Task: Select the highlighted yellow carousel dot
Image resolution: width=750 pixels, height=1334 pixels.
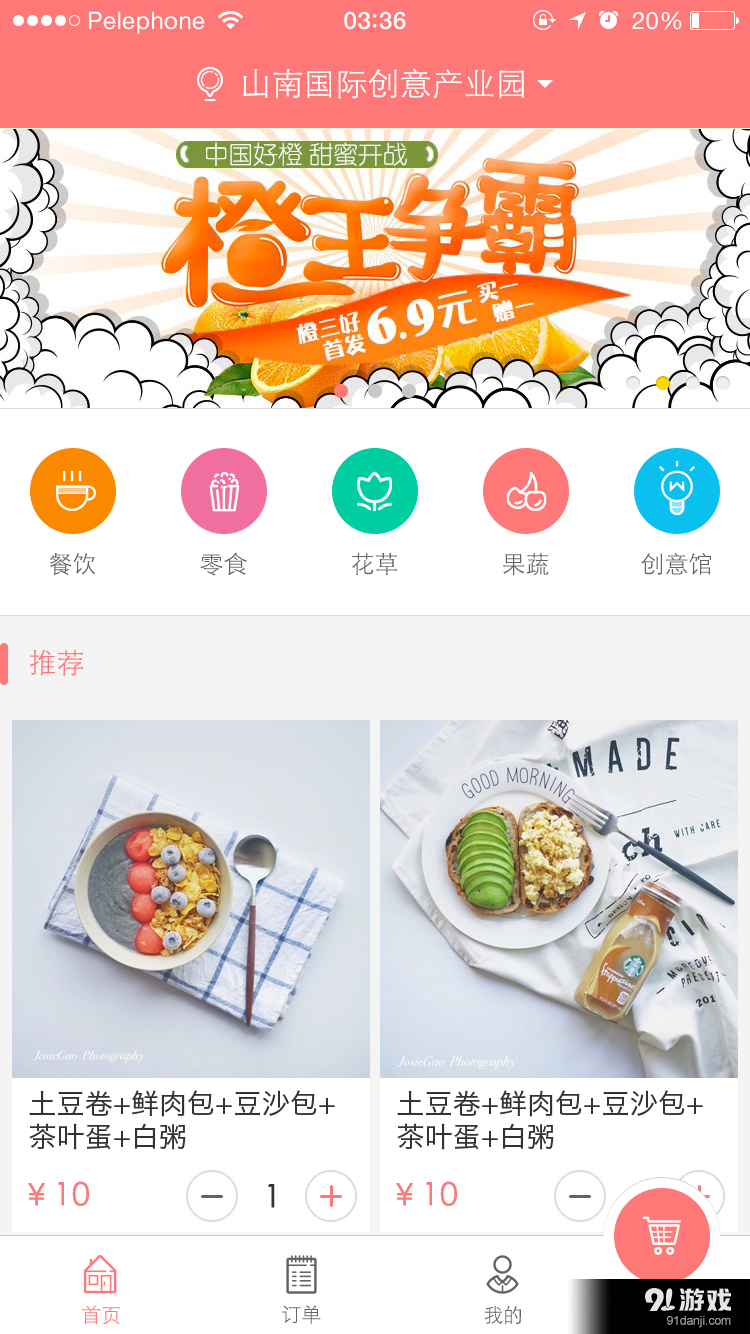Action: (662, 382)
